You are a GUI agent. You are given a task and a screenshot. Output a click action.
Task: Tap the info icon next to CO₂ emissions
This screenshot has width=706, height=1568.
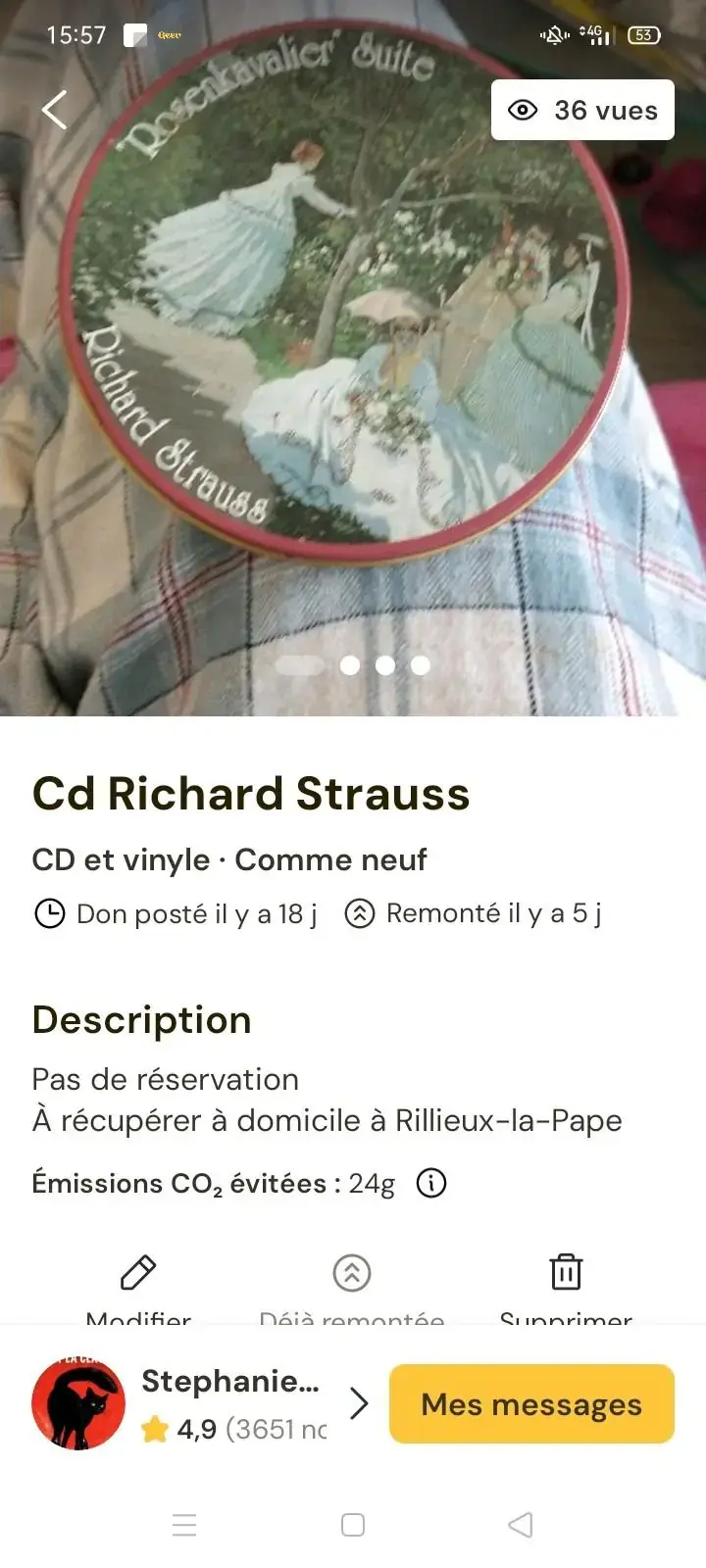[431, 1183]
